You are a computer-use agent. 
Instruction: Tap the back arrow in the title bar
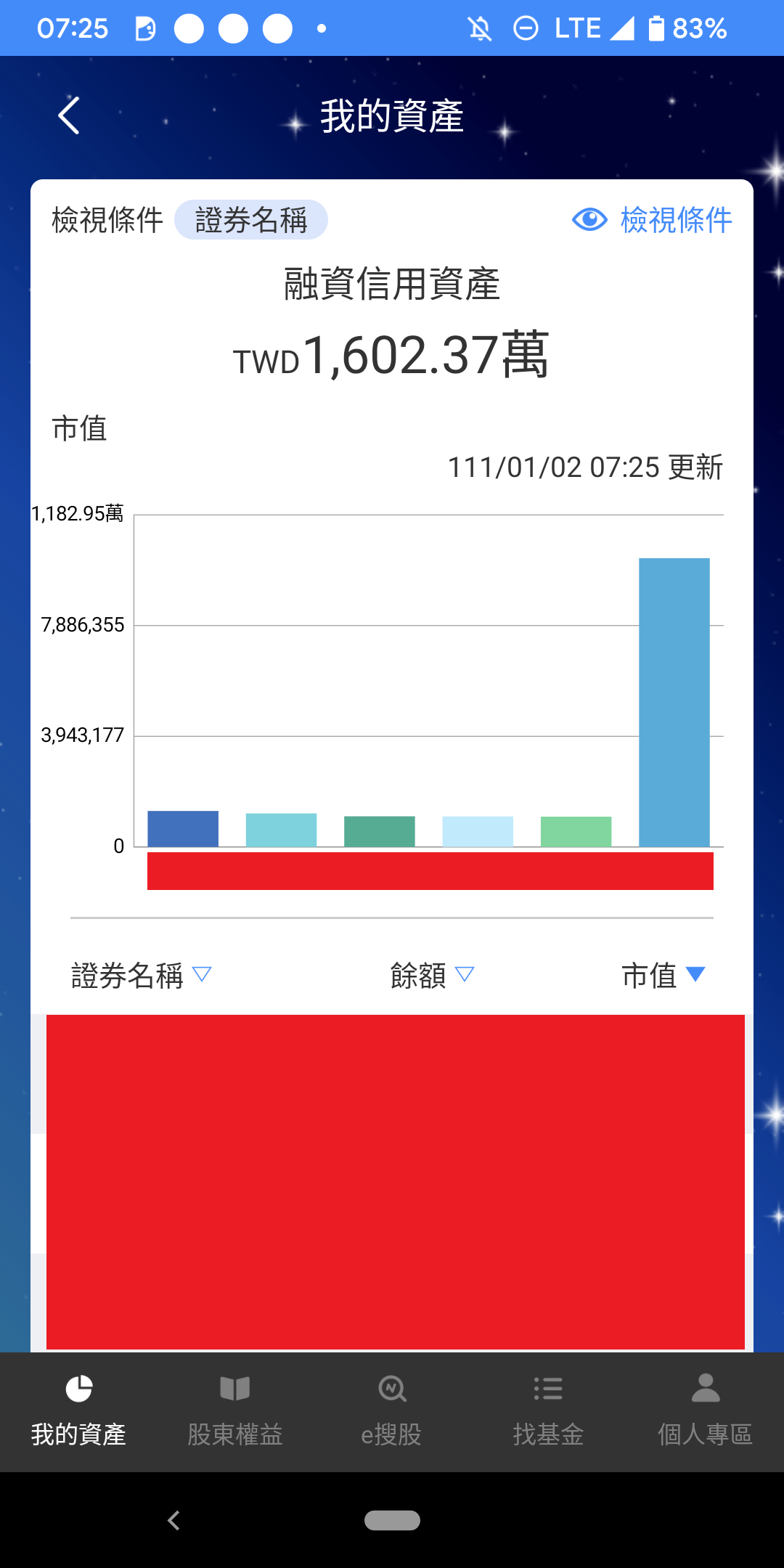pyautogui.click(x=68, y=116)
